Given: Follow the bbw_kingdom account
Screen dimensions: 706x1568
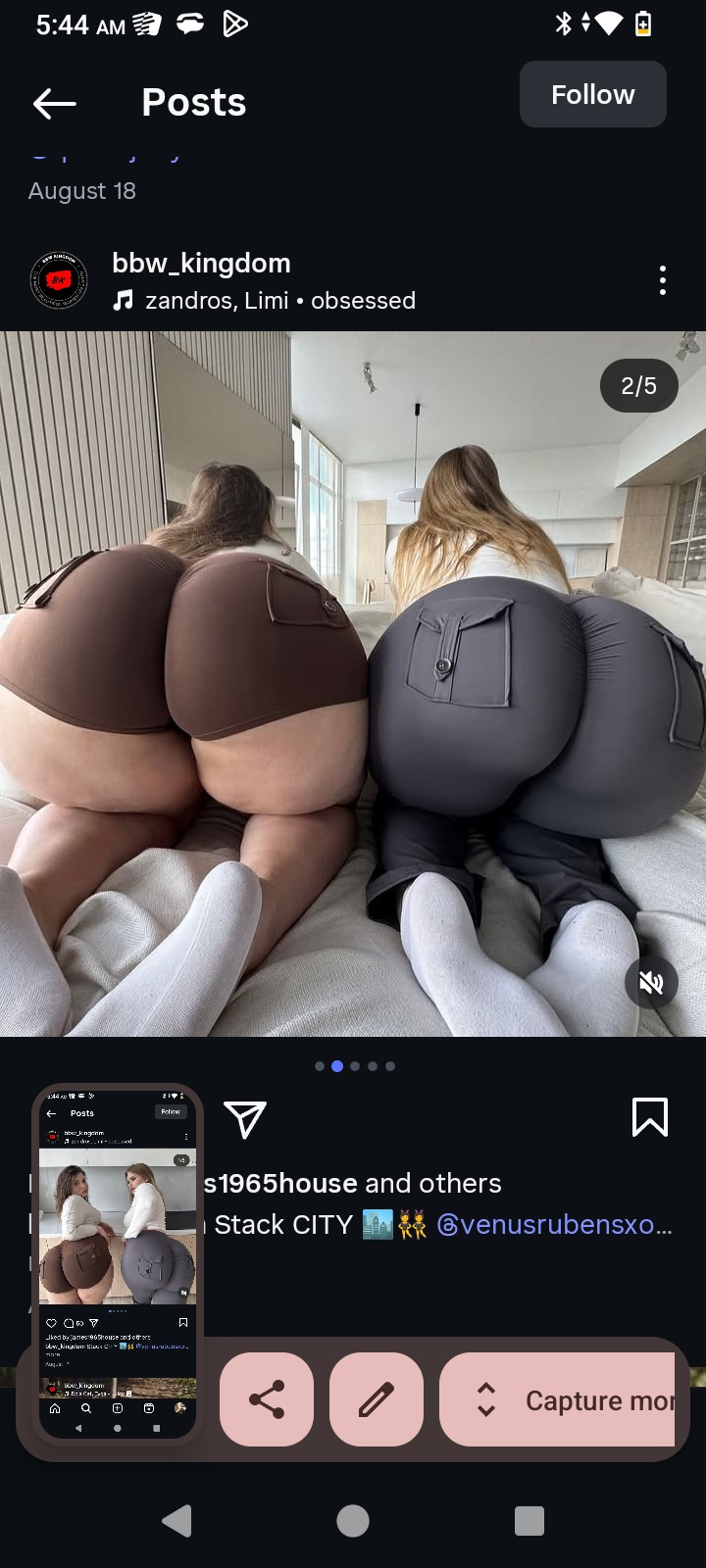Looking at the screenshot, I should [592, 94].
